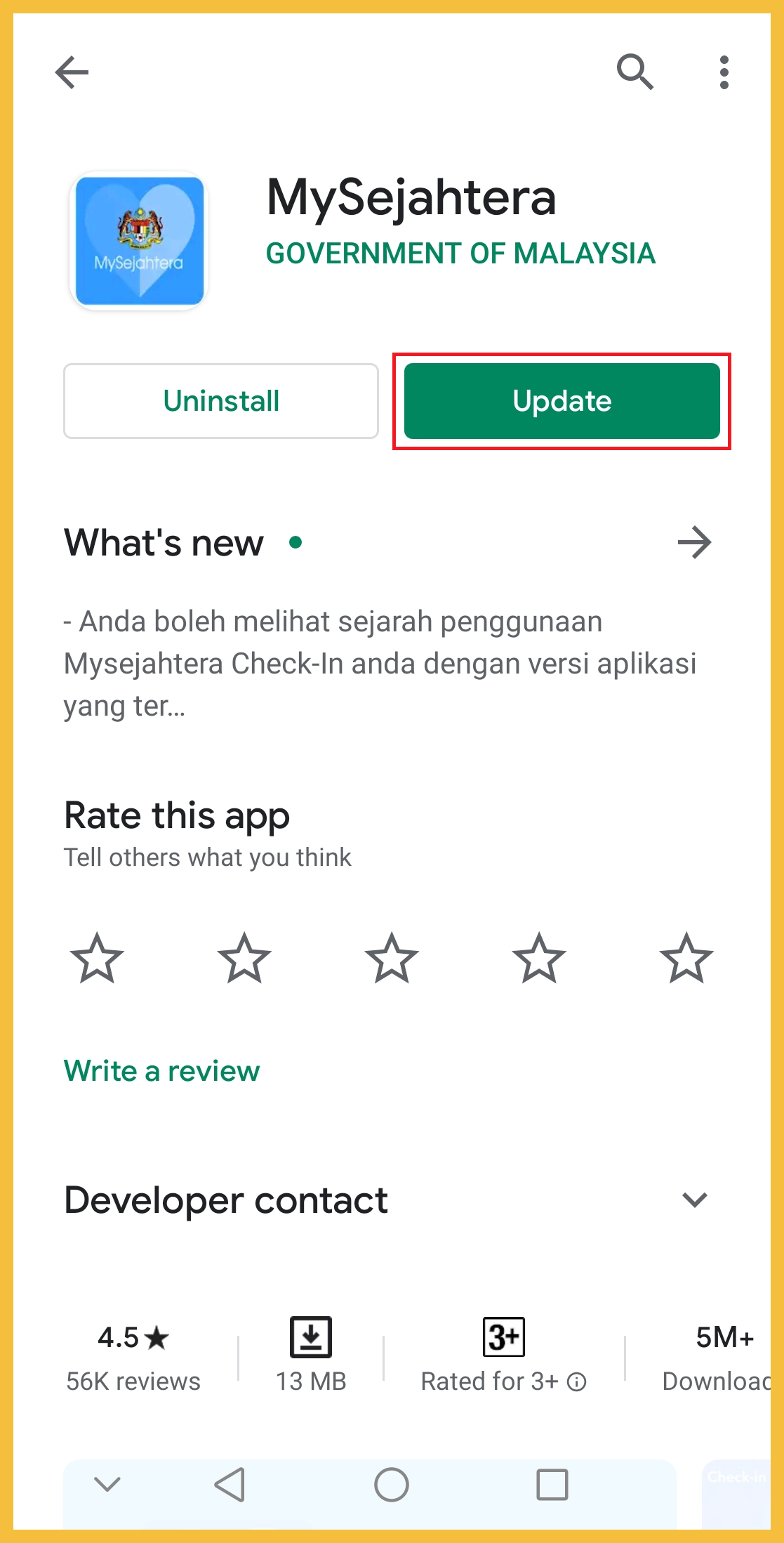
Task: Go back using the top arrow
Action: tap(72, 72)
